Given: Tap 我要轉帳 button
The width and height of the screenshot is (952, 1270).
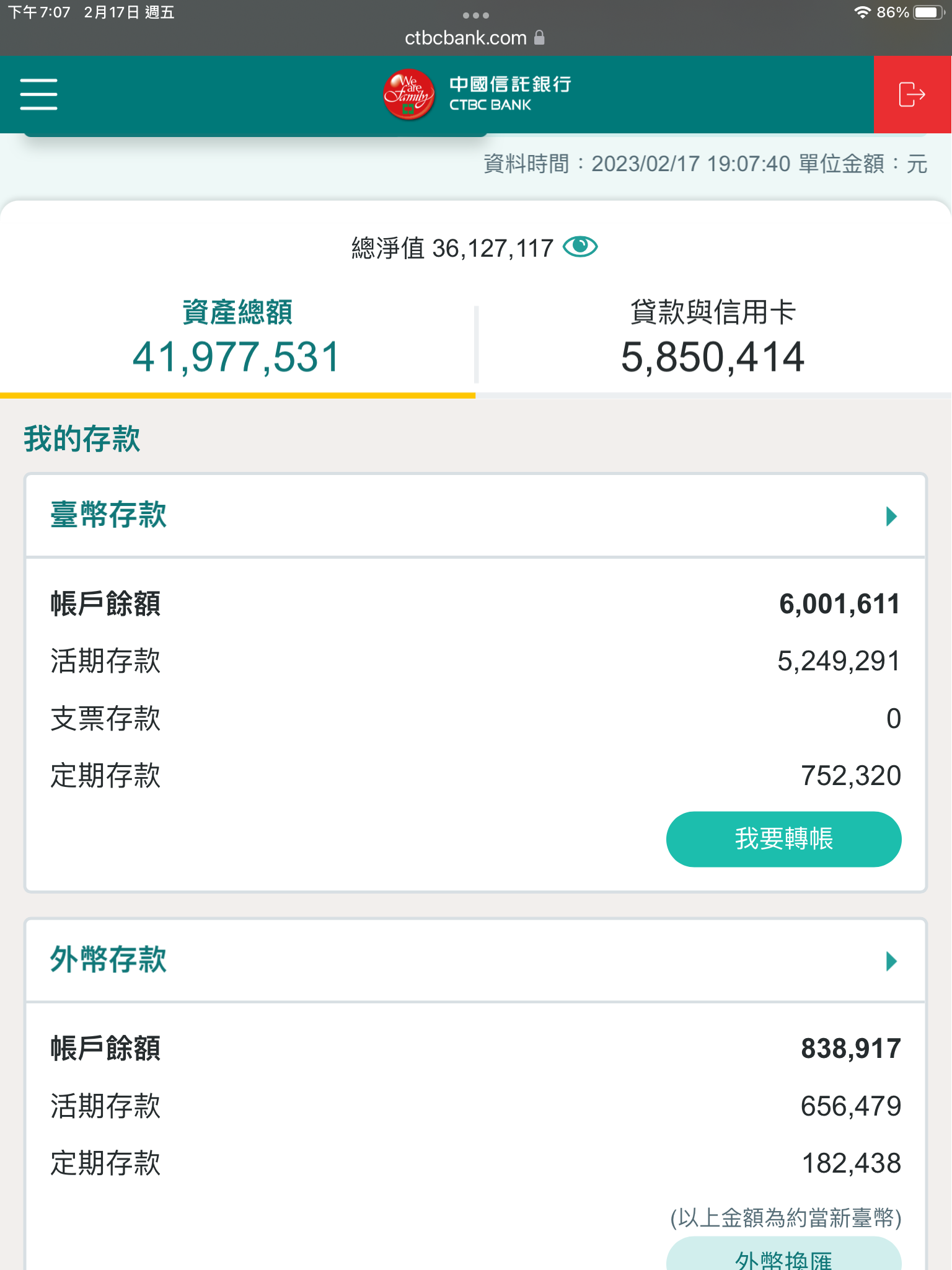Looking at the screenshot, I should point(783,839).
